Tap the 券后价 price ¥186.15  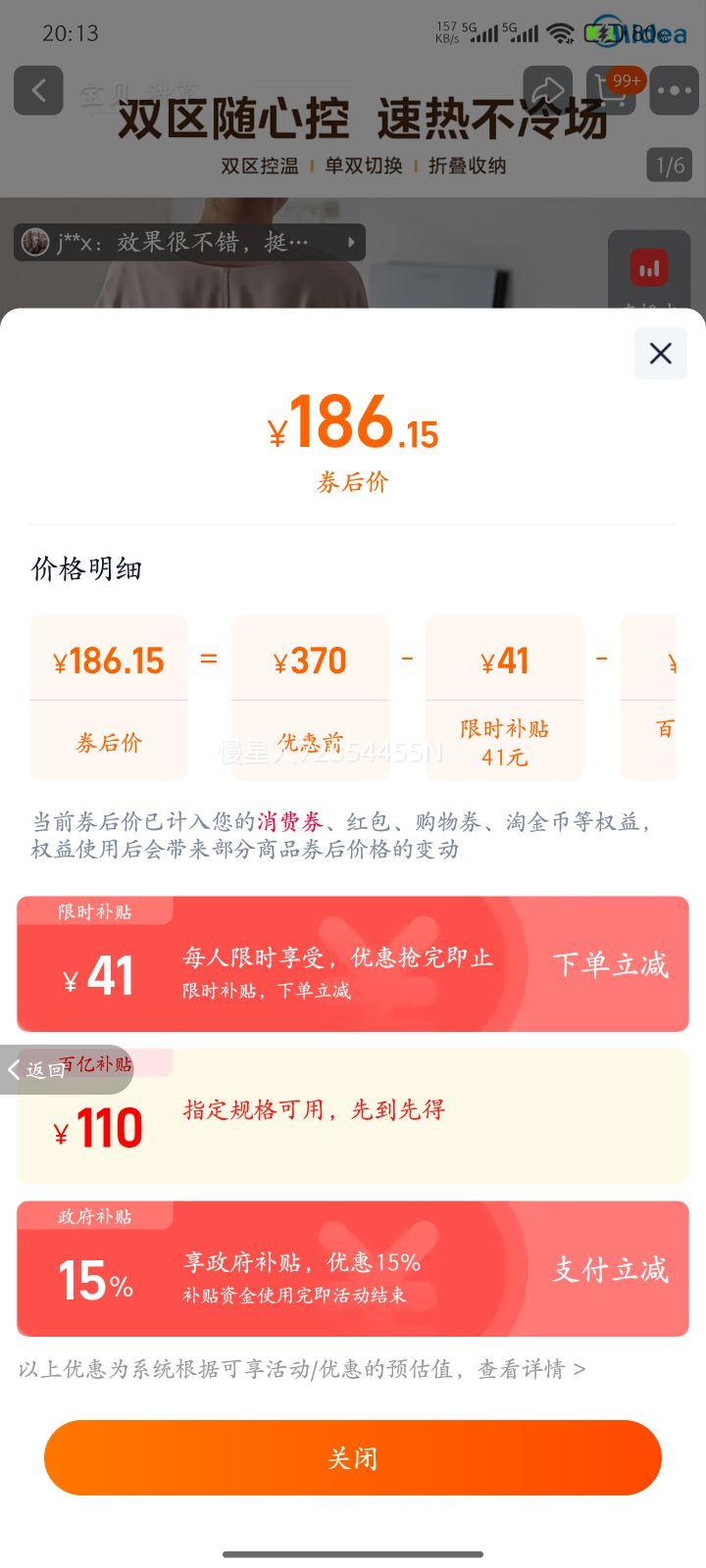[353, 426]
